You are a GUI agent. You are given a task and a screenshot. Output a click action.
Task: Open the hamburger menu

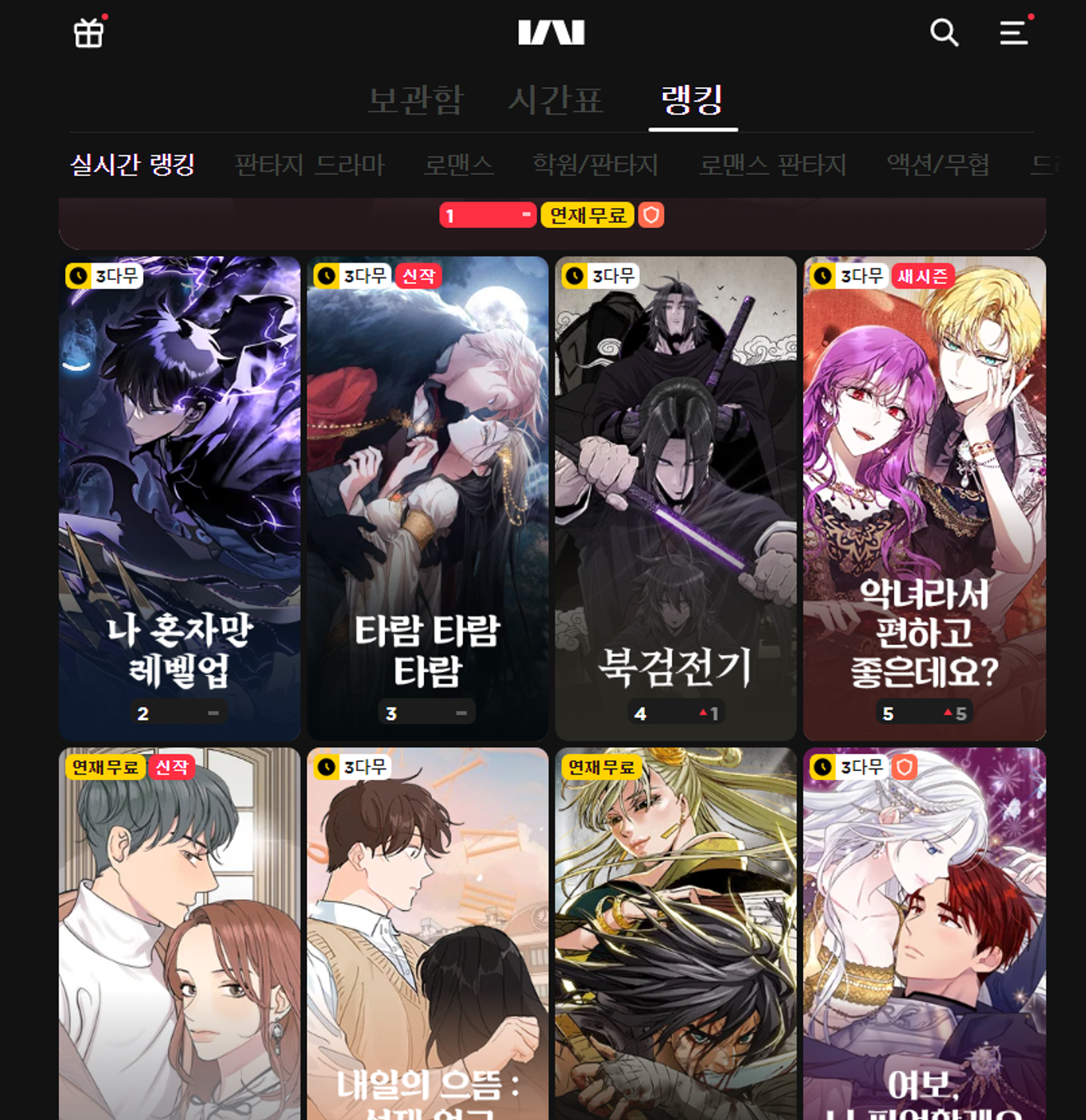click(1014, 33)
